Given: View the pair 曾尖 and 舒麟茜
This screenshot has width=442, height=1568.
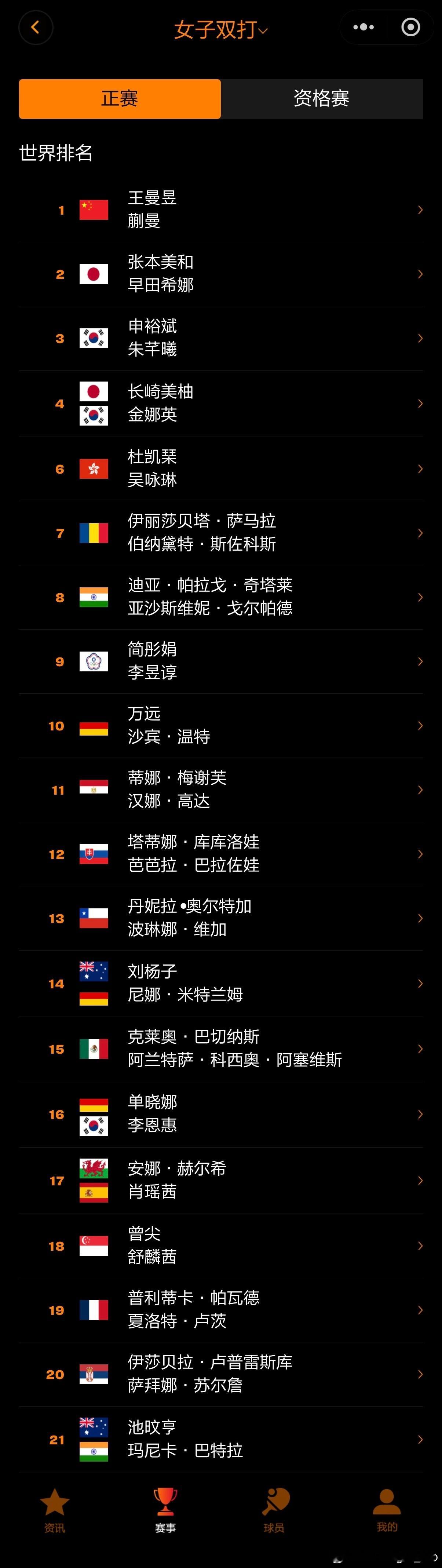Looking at the screenshot, I should click(221, 1246).
